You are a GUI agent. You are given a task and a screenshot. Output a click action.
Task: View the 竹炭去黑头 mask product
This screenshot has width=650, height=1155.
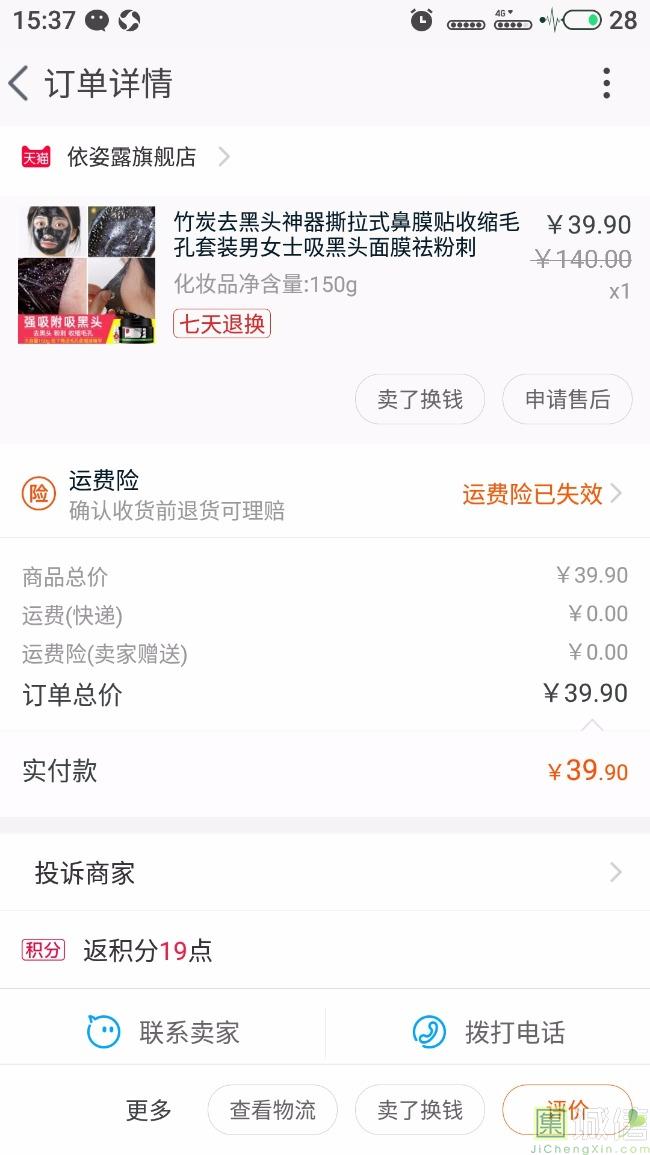pos(345,234)
